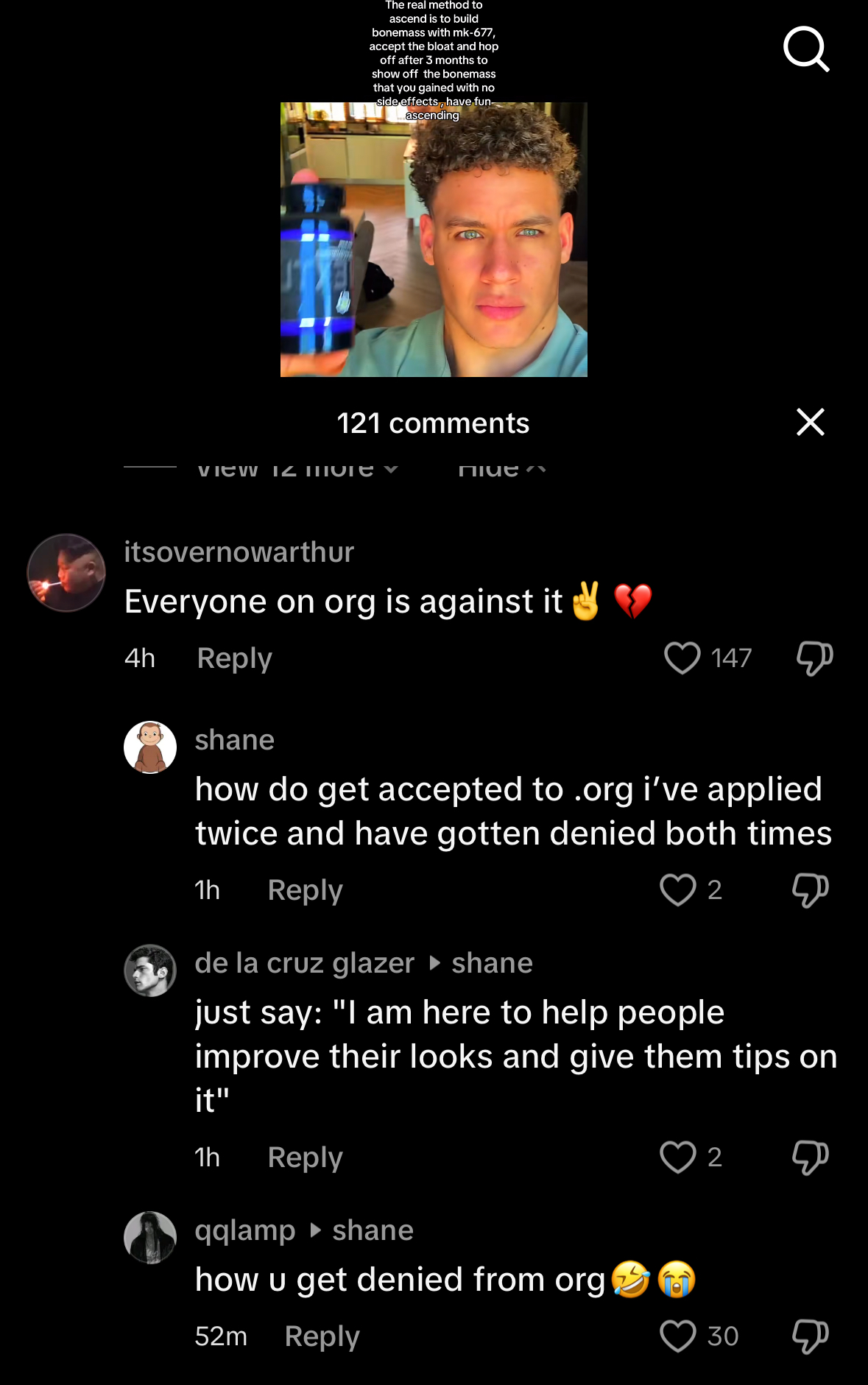868x1385 pixels.
Task: Reply to itsovernowarthur's comment
Action: pyautogui.click(x=234, y=658)
